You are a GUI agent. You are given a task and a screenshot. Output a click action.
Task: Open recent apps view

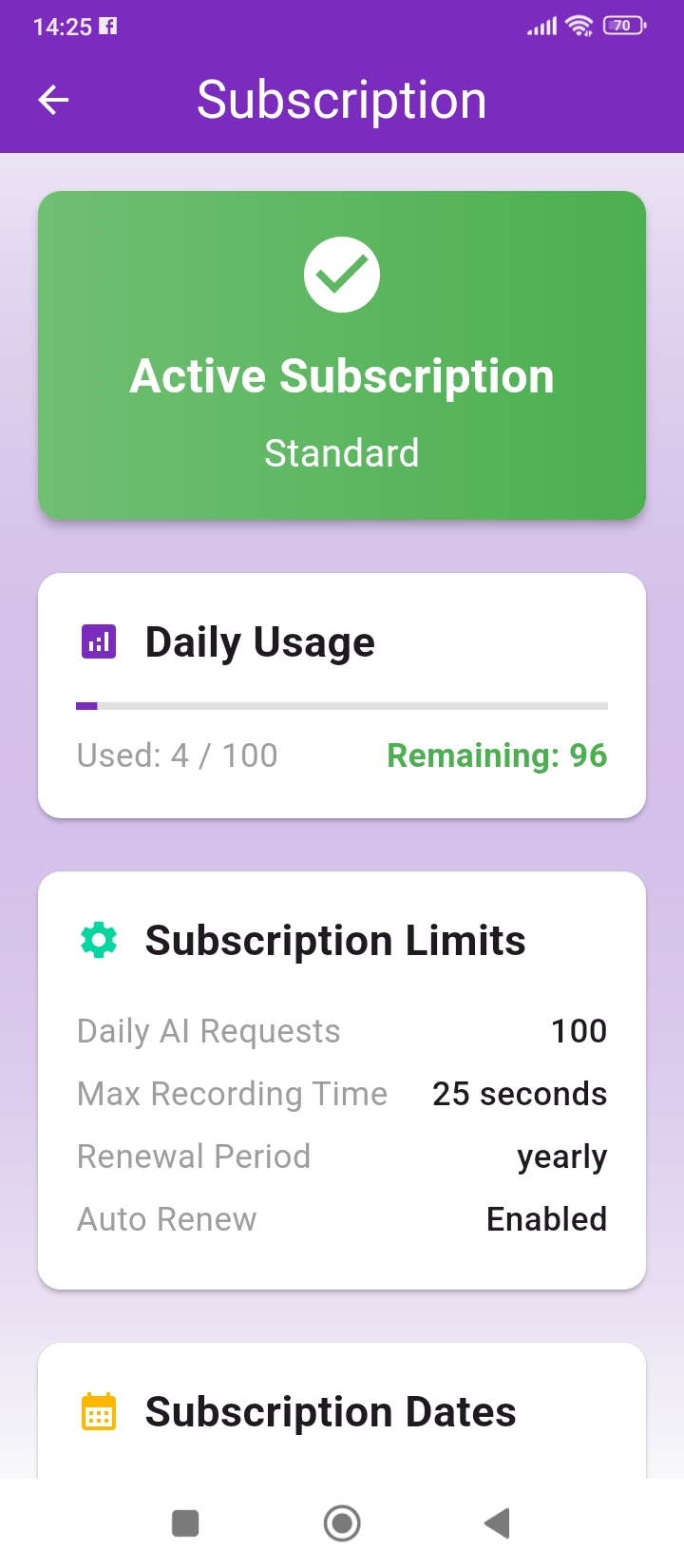[185, 1522]
